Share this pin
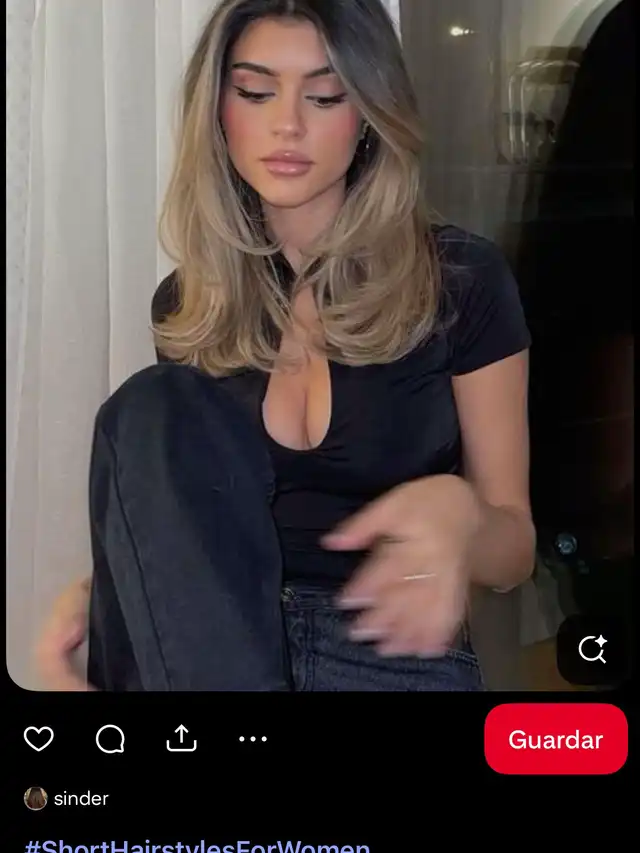This screenshot has height=853, width=640. pos(181,739)
